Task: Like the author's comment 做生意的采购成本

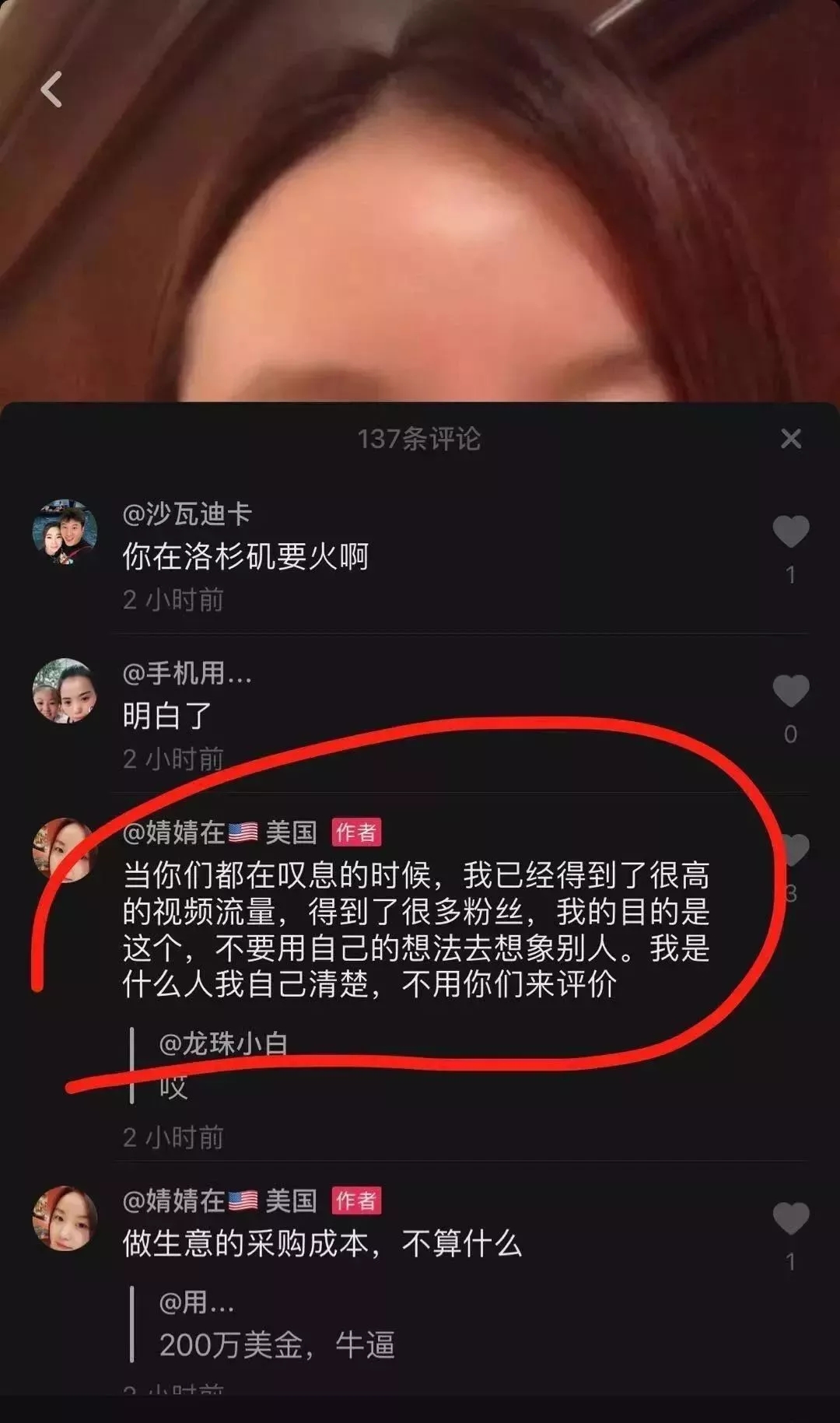Action: click(x=790, y=1218)
